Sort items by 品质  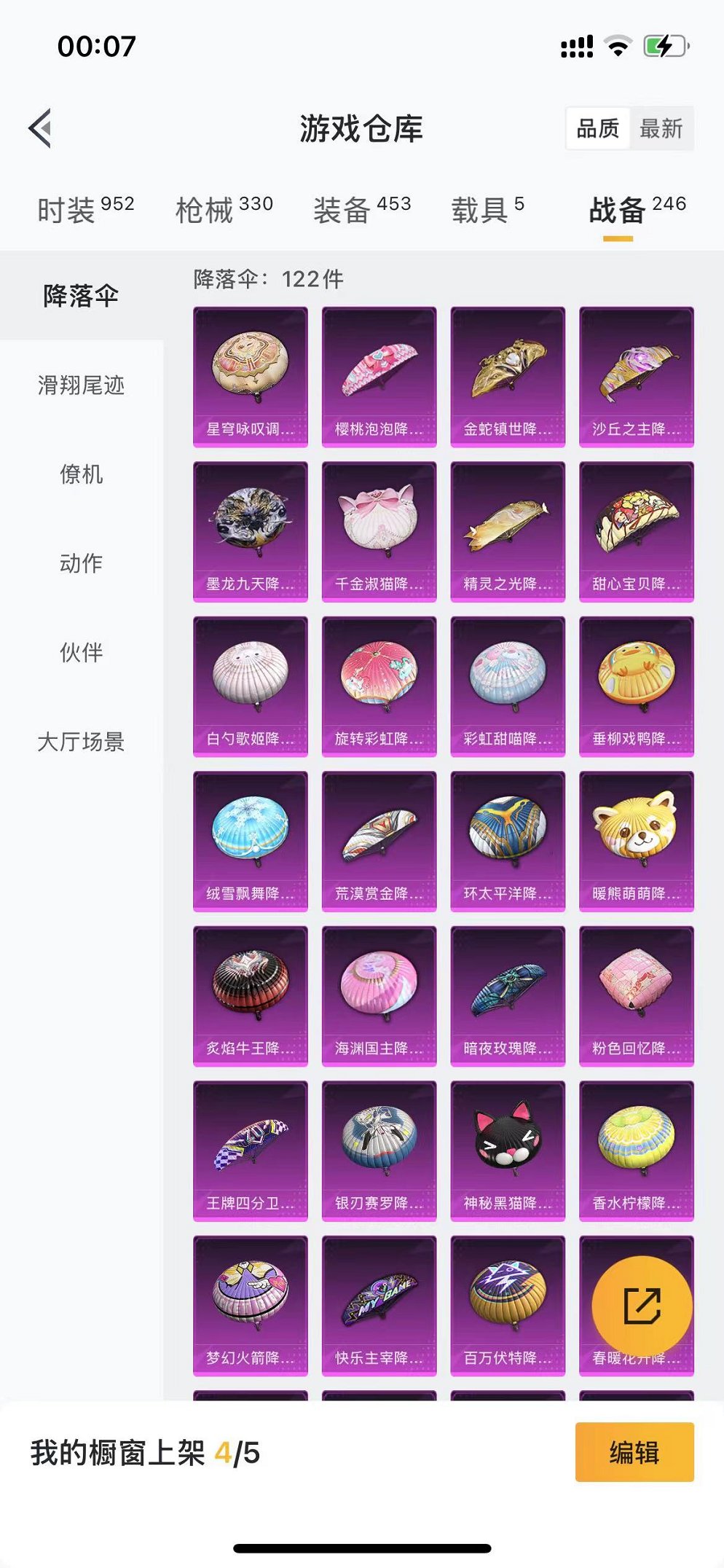597,129
